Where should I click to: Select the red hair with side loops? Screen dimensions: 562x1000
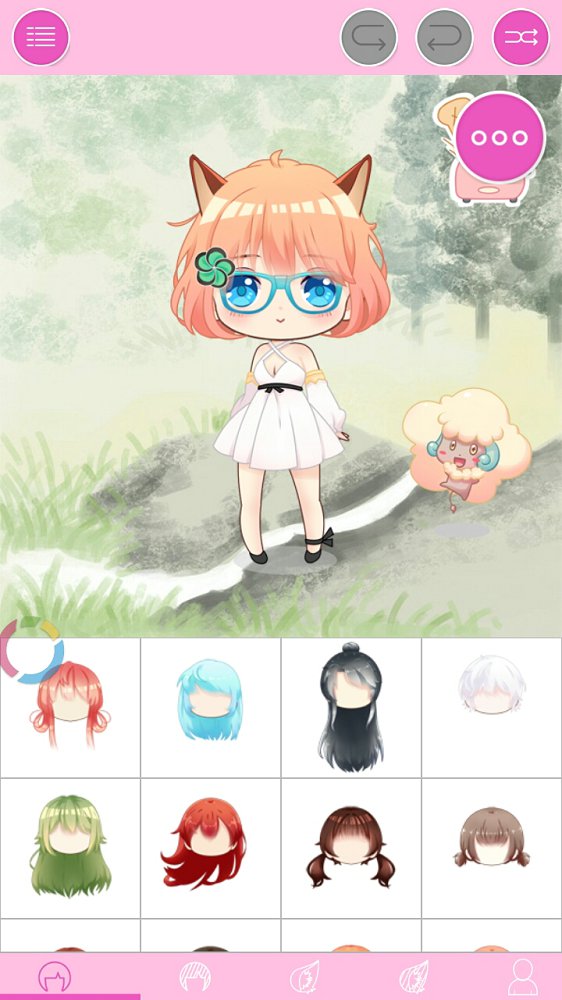pyautogui.click(x=70, y=708)
